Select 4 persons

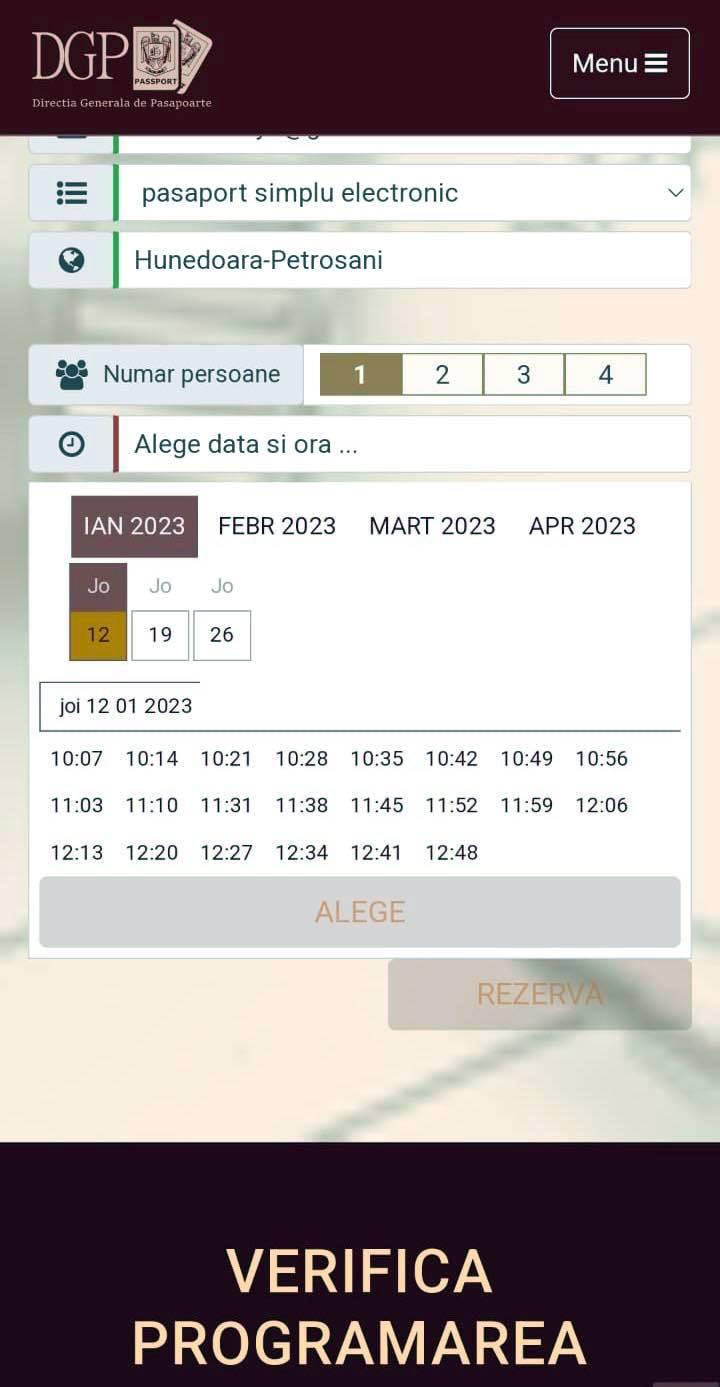(605, 375)
